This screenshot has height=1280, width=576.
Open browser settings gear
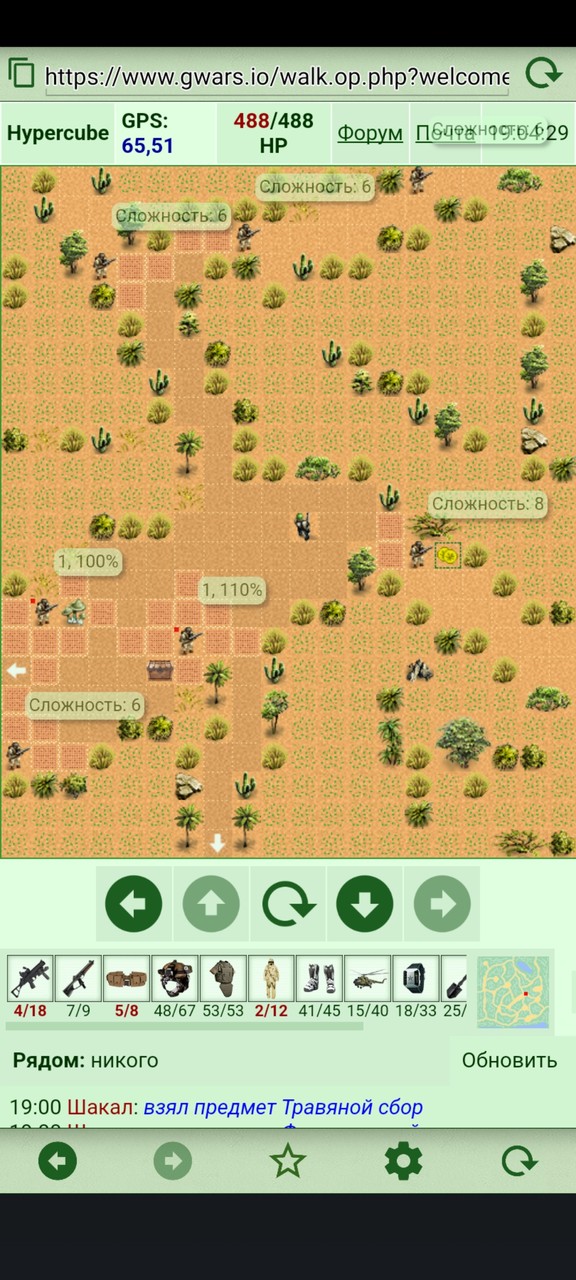[x=403, y=1161]
